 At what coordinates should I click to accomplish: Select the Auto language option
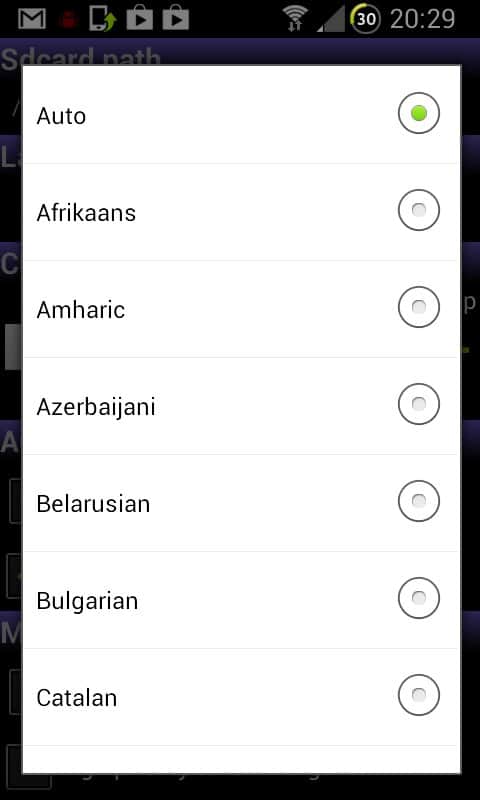pos(241,115)
